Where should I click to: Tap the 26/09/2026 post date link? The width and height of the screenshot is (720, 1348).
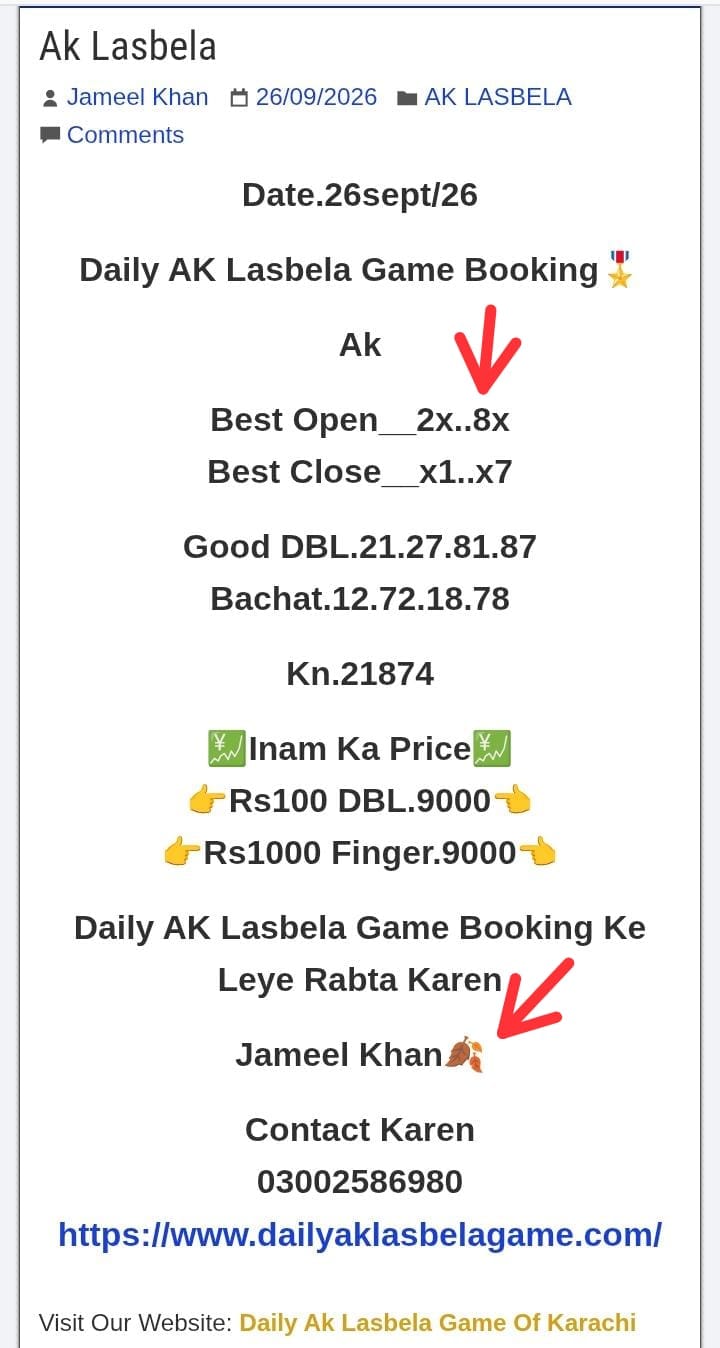[x=316, y=97]
